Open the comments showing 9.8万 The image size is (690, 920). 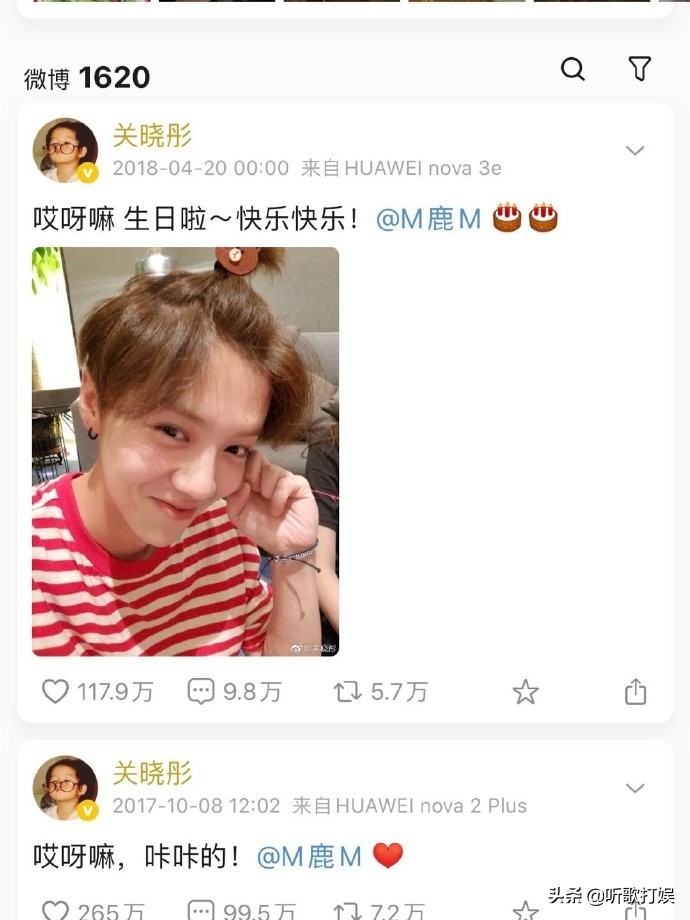pos(202,691)
